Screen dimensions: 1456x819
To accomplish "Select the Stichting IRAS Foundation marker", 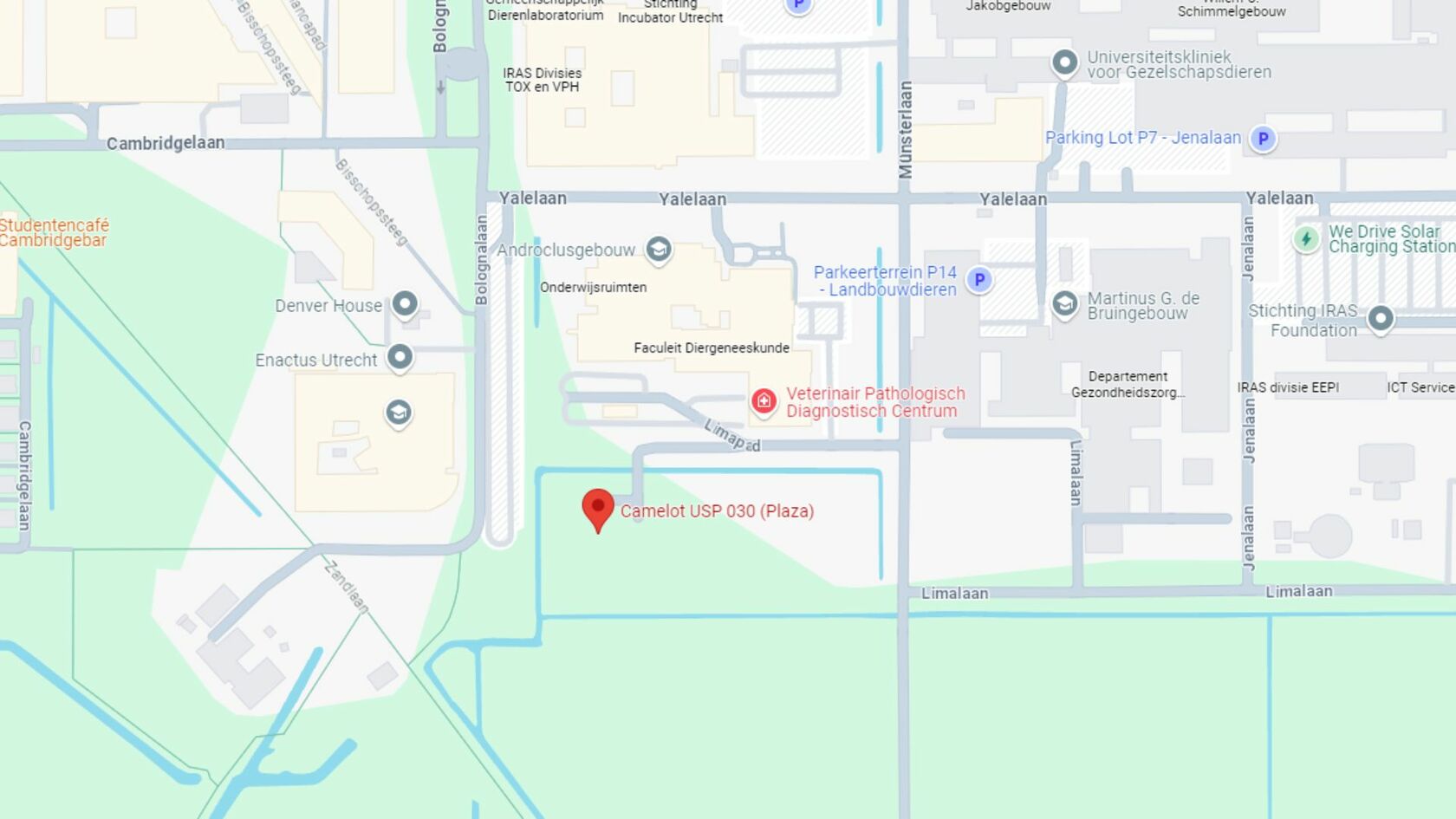I will pyautogui.click(x=1380, y=318).
